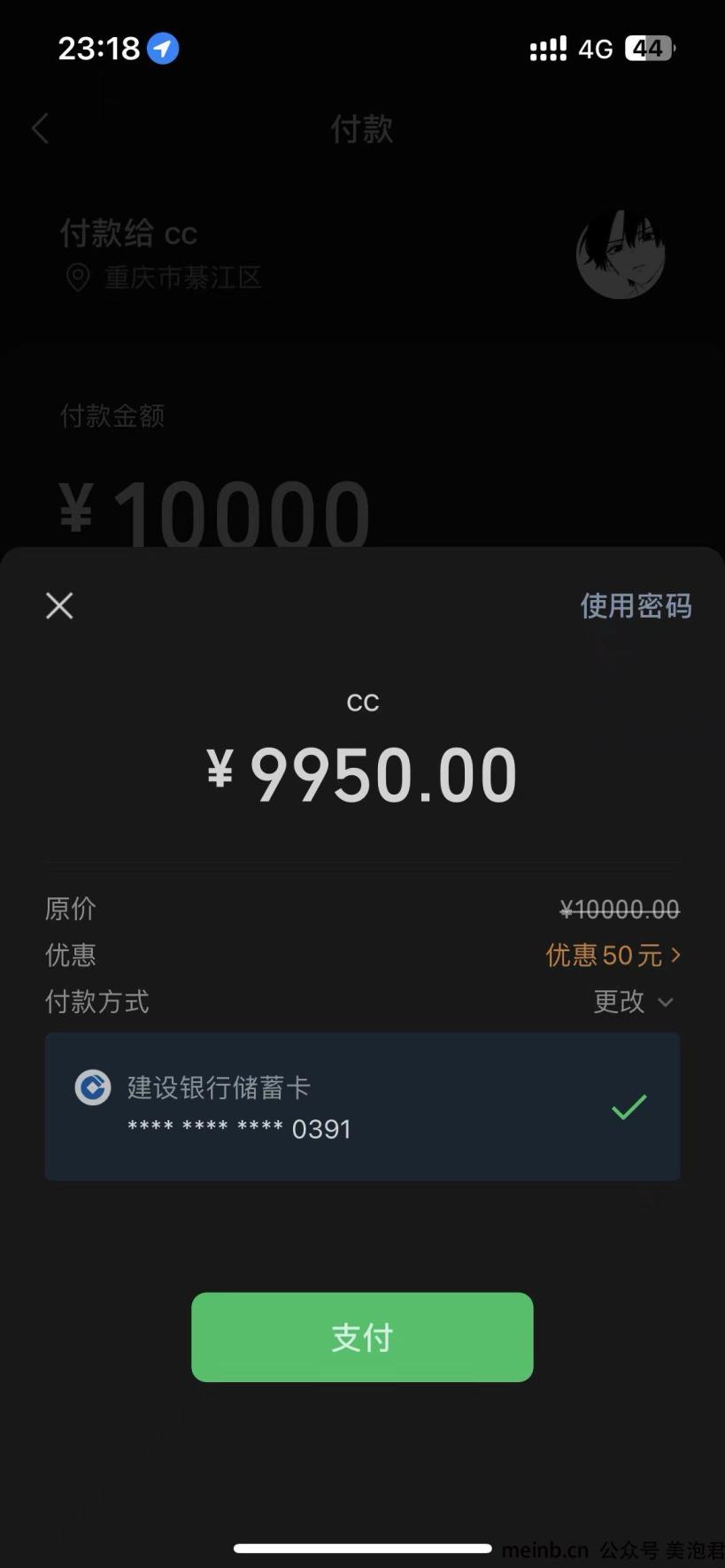Confirm payment with the green 支付 button
The image size is (725, 1568).
[x=362, y=1337]
